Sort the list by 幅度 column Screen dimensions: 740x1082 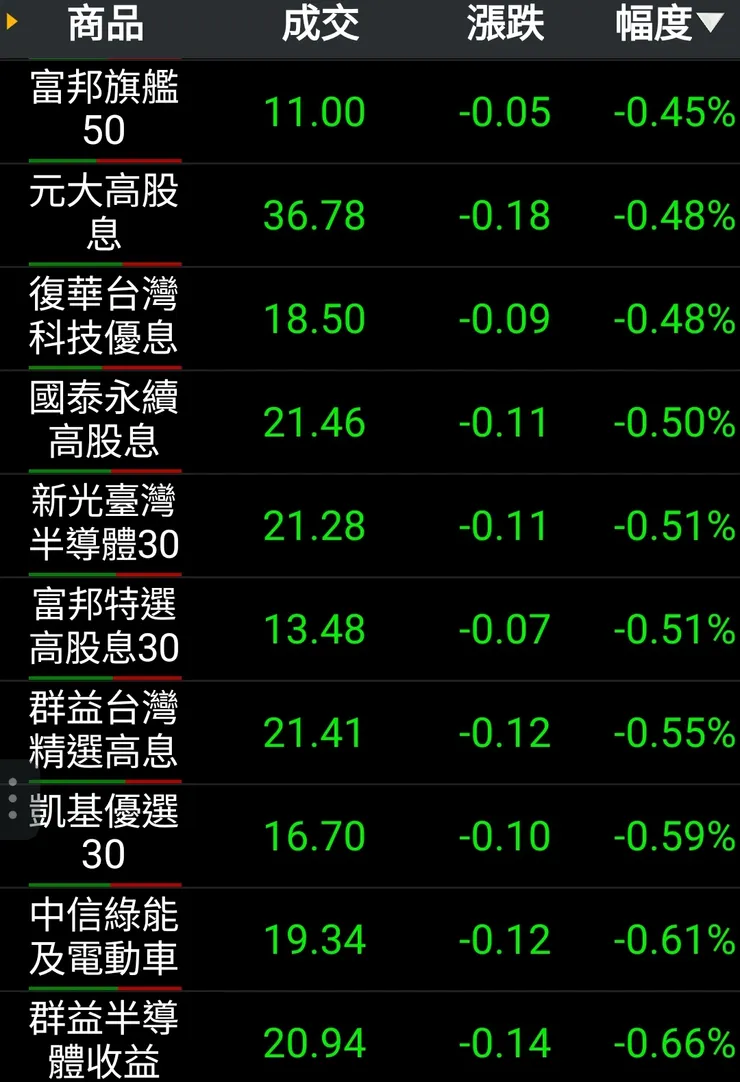[668, 24]
